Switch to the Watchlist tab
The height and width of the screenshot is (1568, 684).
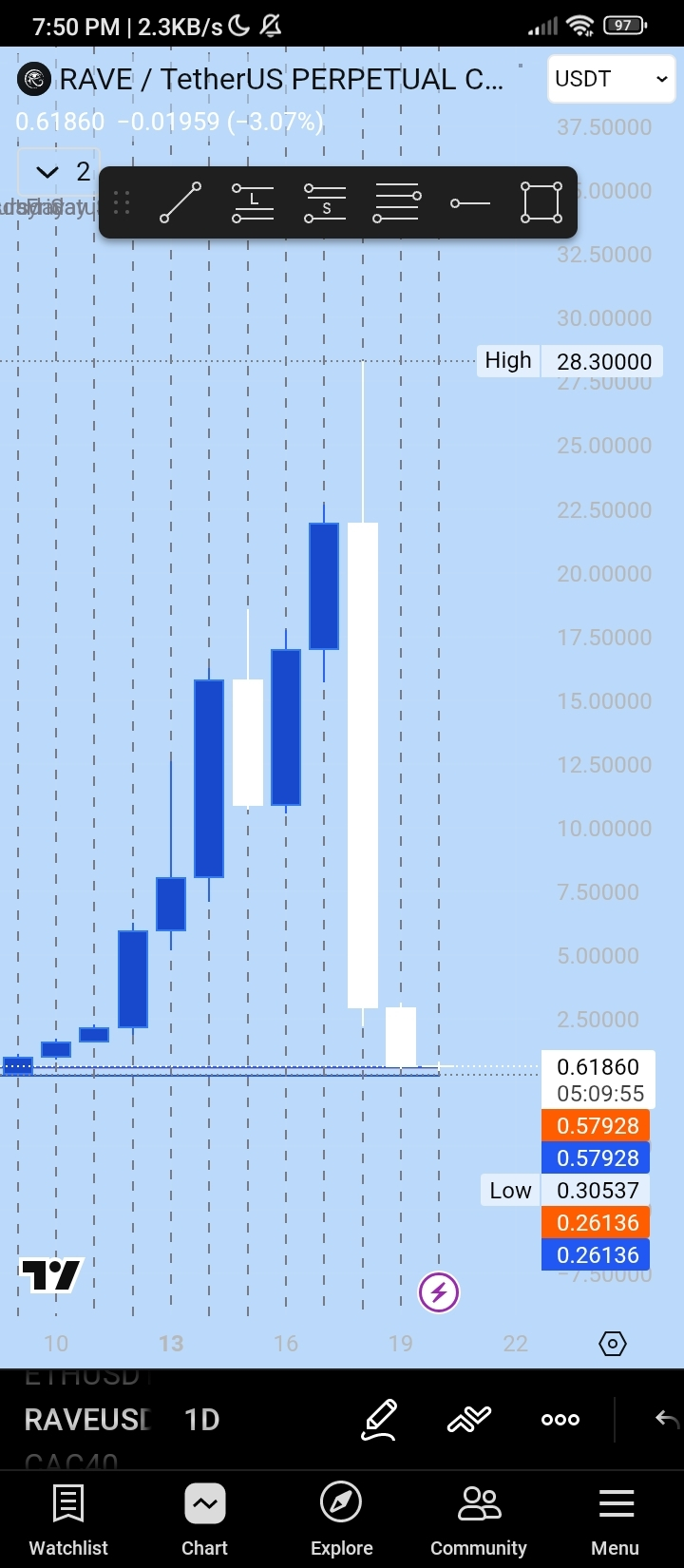tap(68, 1520)
